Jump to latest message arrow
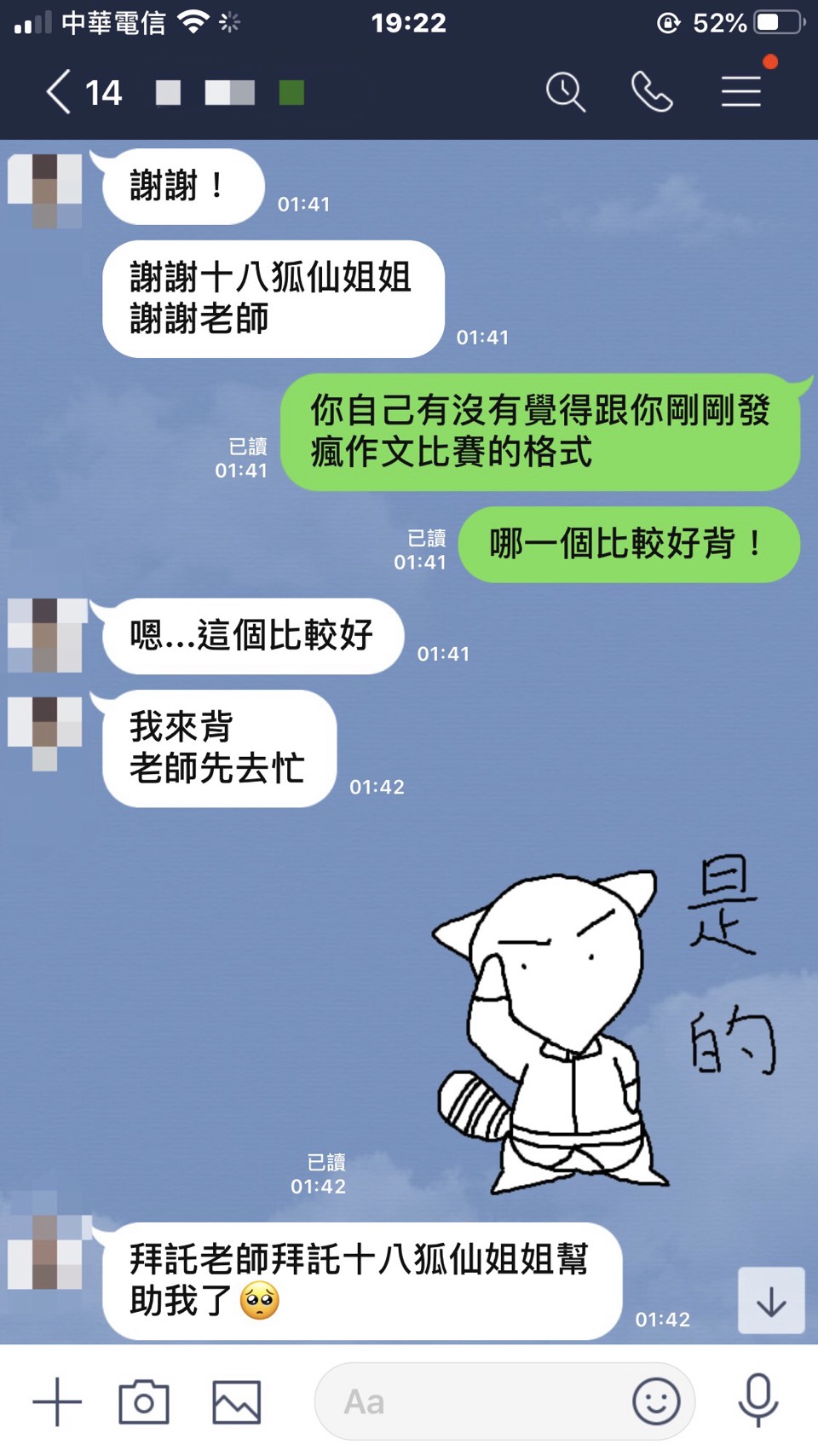Viewport: 818px width, 1456px height. click(x=771, y=1300)
